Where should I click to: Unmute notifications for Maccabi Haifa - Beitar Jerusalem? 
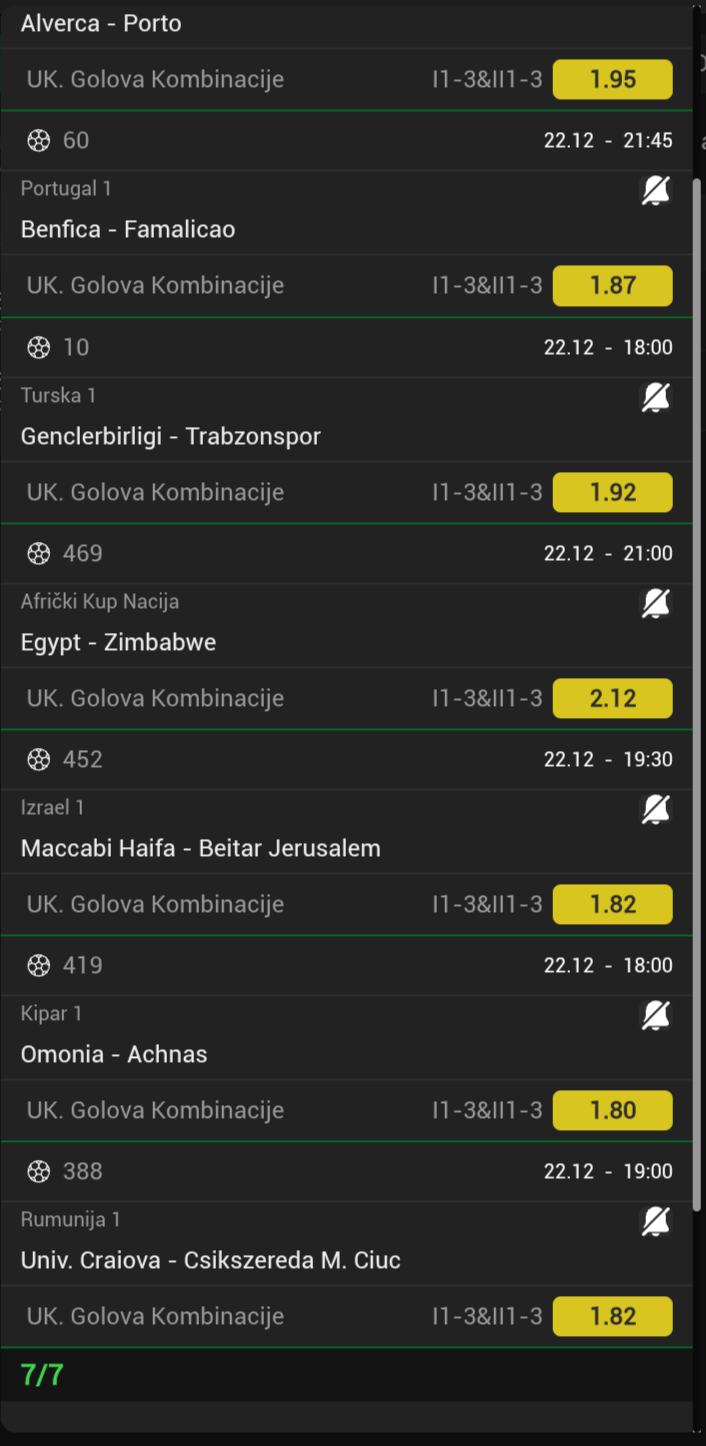point(656,809)
